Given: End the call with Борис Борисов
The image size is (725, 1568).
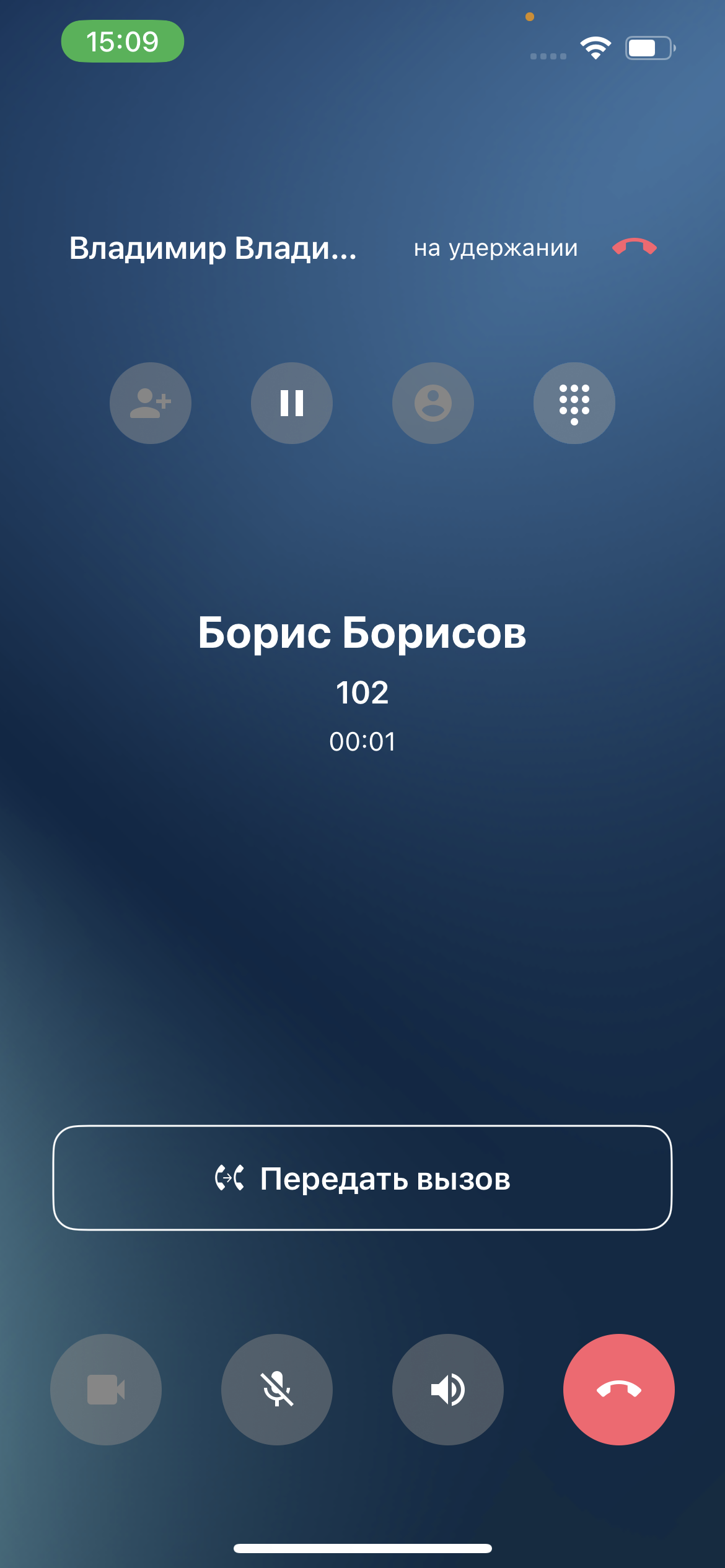Looking at the screenshot, I should point(619,1390).
